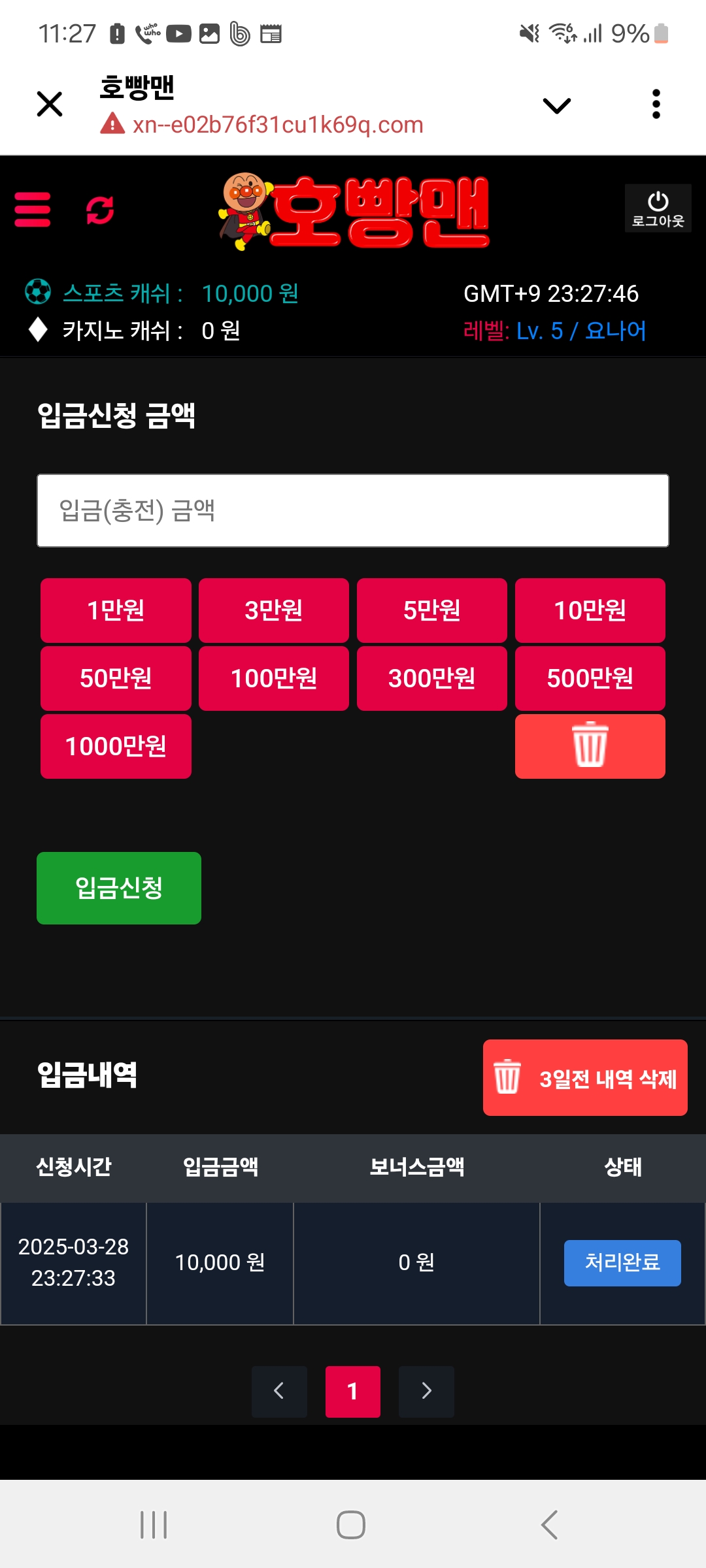The width and height of the screenshot is (706, 1568).
Task: Refresh balance with the reload icon
Action: pyautogui.click(x=100, y=210)
